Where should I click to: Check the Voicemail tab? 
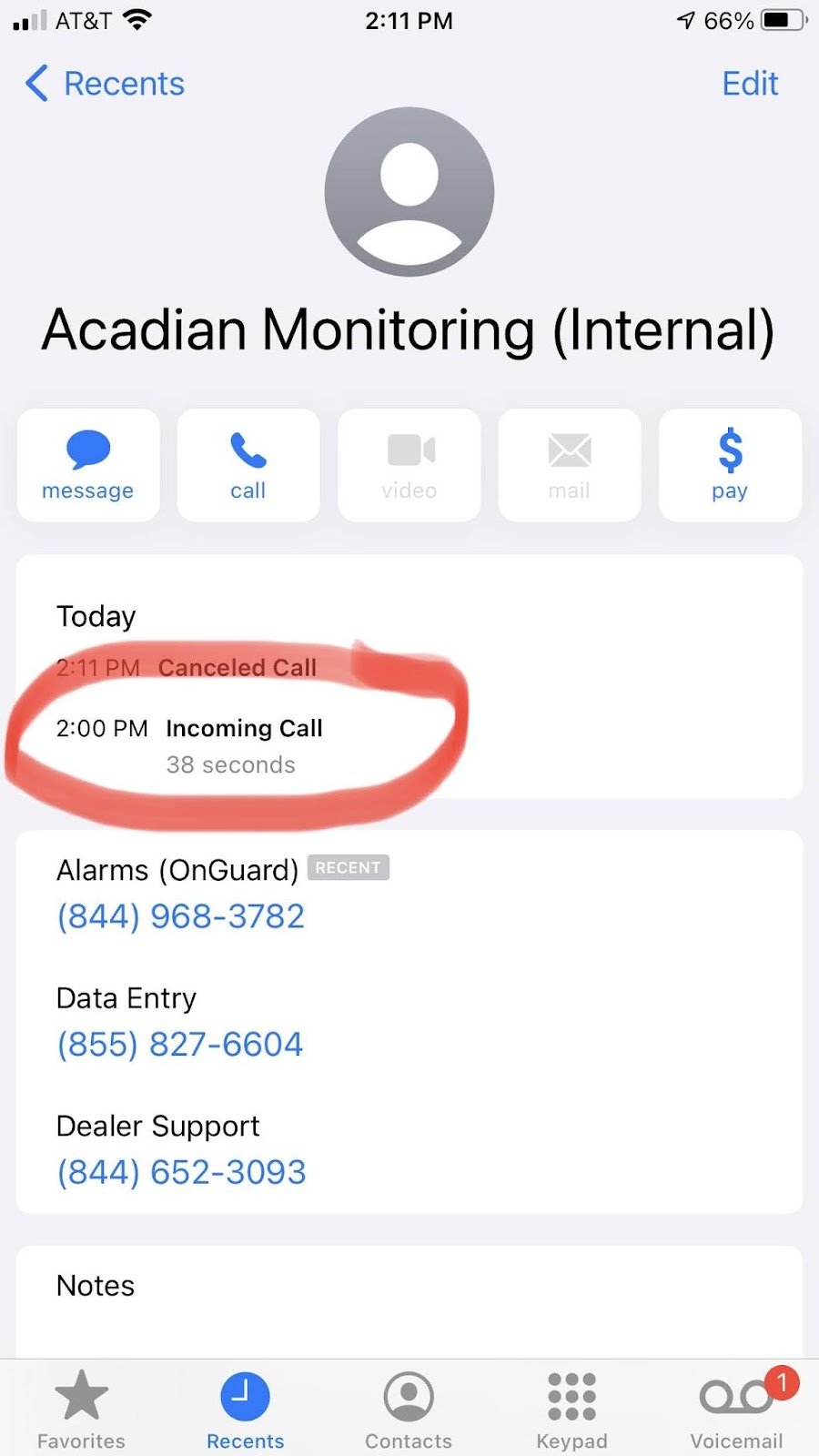pyautogui.click(x=736, y=1410)
